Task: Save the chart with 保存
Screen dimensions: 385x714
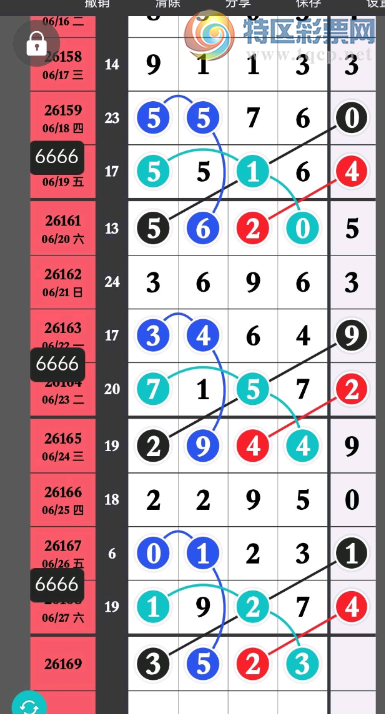Action: tap(308, 3)
